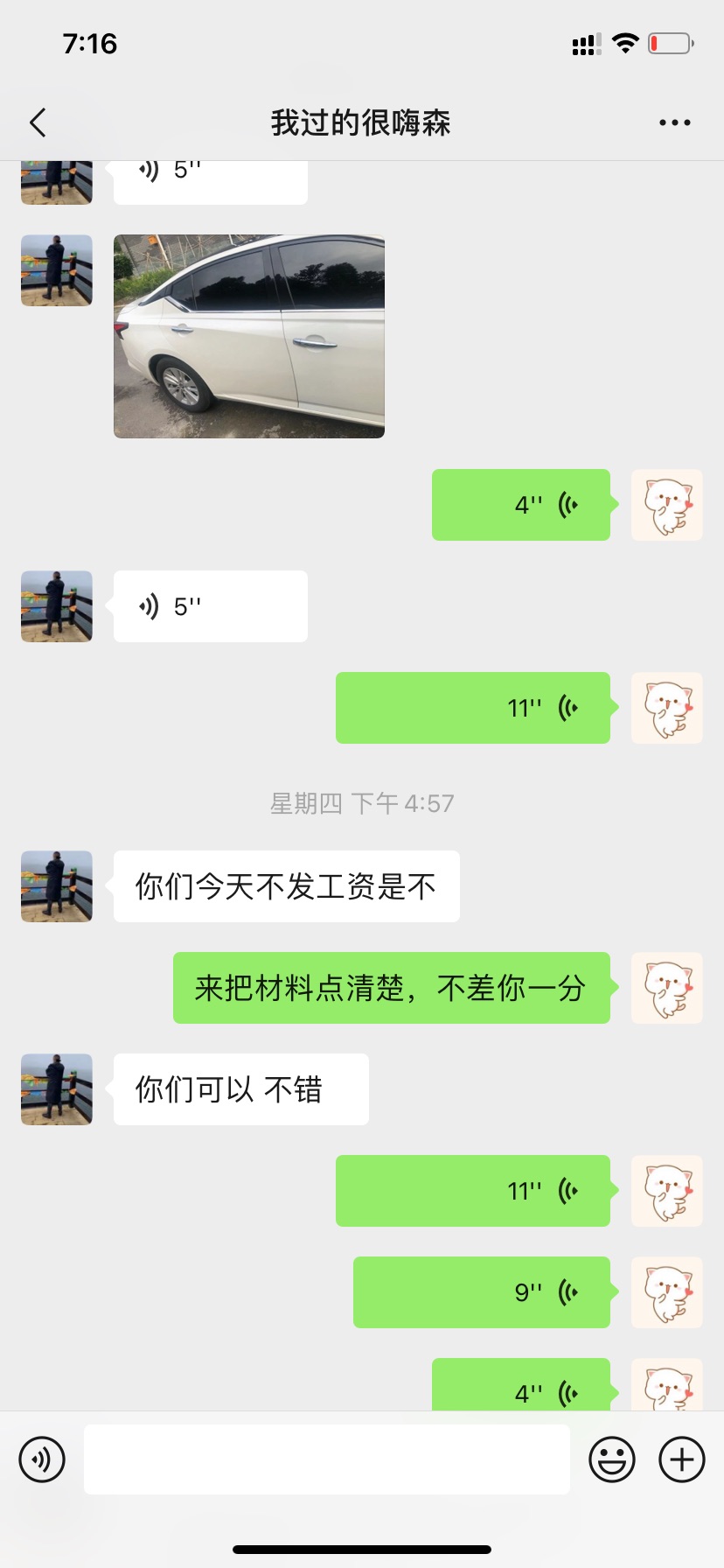Switch to voice input mode
Viewport: 724px width, 1568px height.
pos(42,1459)
